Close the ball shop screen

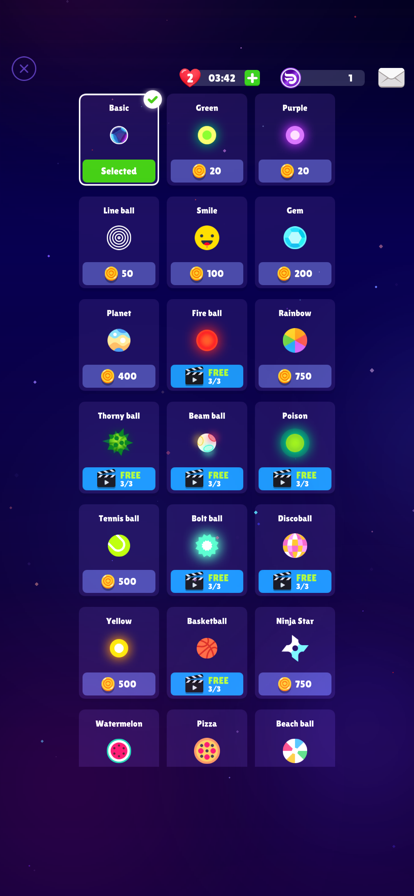pyautogui.click(x=24, y=69)
